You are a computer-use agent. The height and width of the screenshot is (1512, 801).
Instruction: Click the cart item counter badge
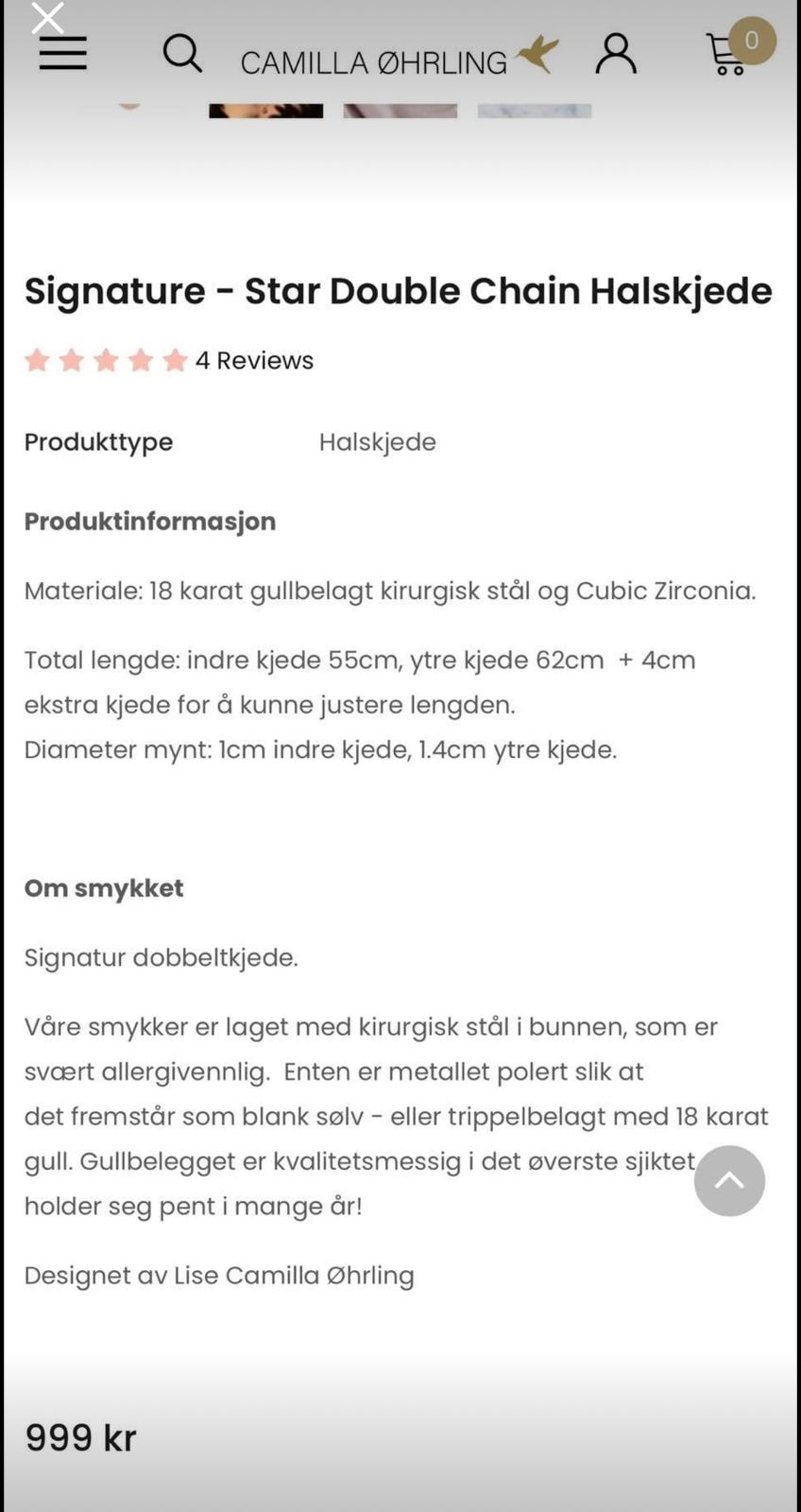[x=751, y=40]
